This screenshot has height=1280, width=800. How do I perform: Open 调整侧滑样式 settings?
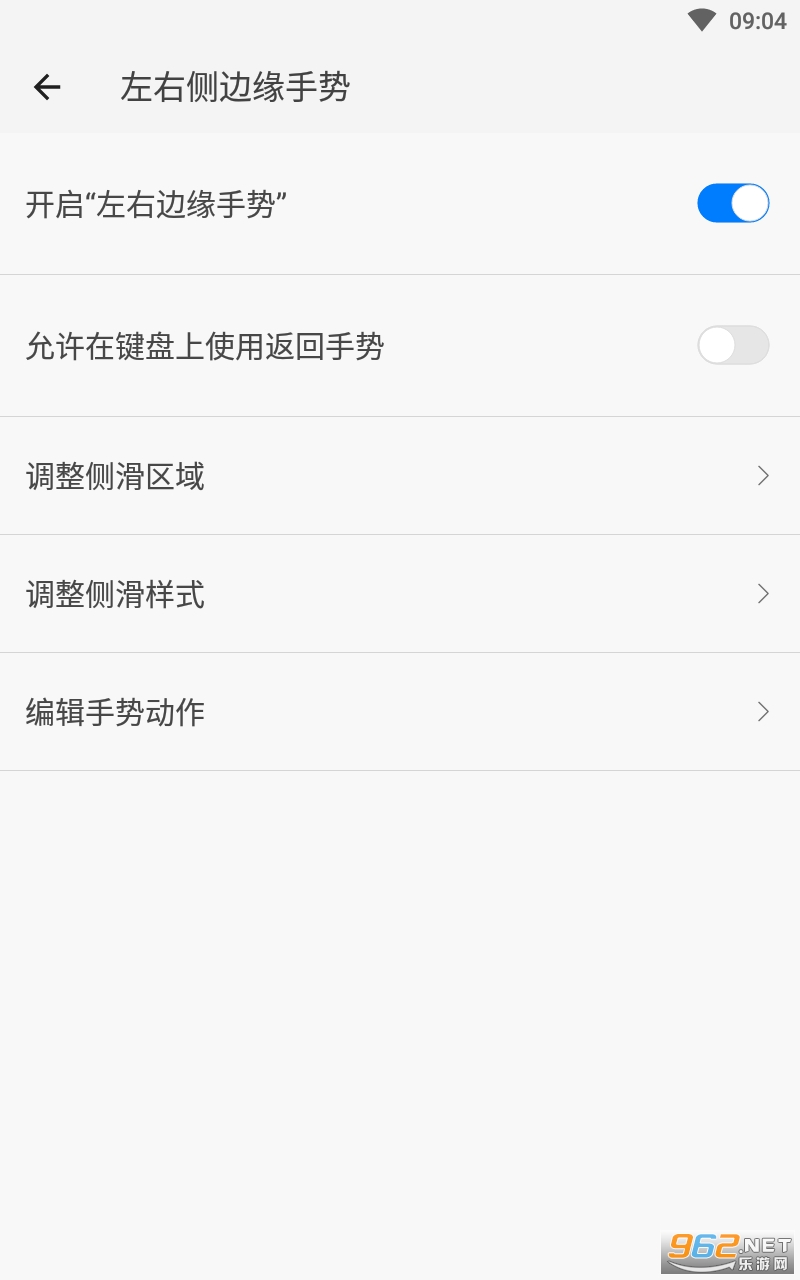(x=400, y=594)
